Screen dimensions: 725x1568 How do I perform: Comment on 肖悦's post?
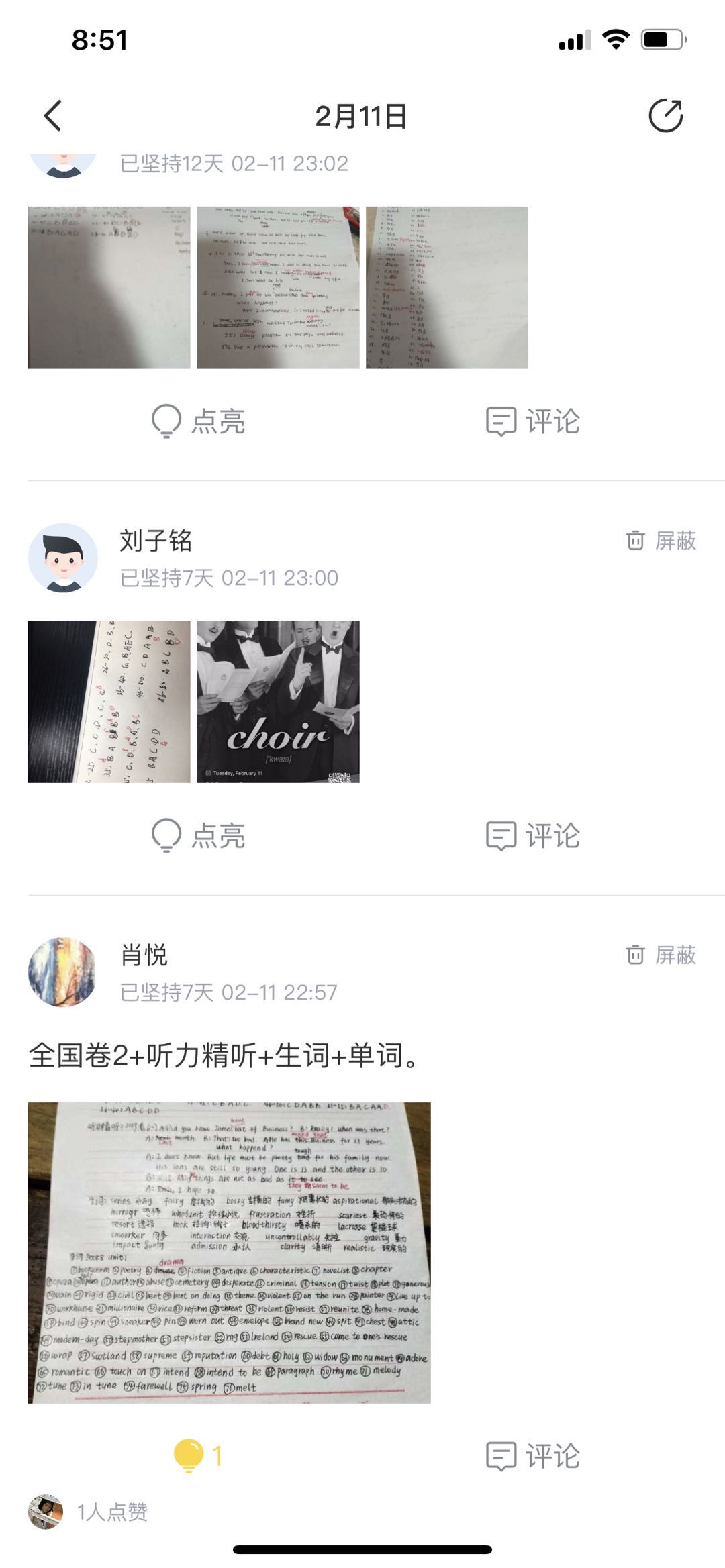[x=533, y=1455]
